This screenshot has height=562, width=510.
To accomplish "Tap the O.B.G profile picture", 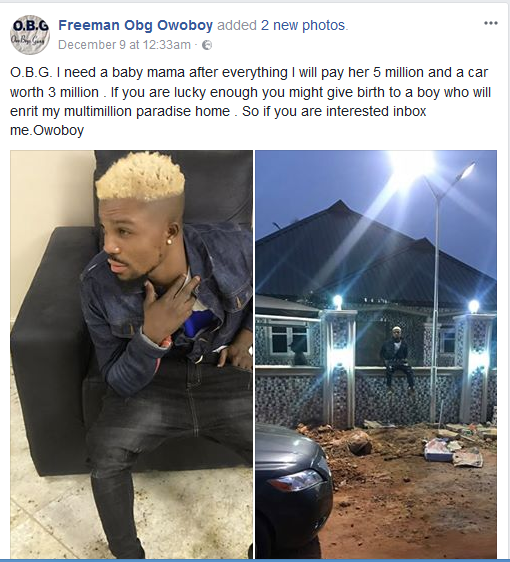I will [29, 35].
